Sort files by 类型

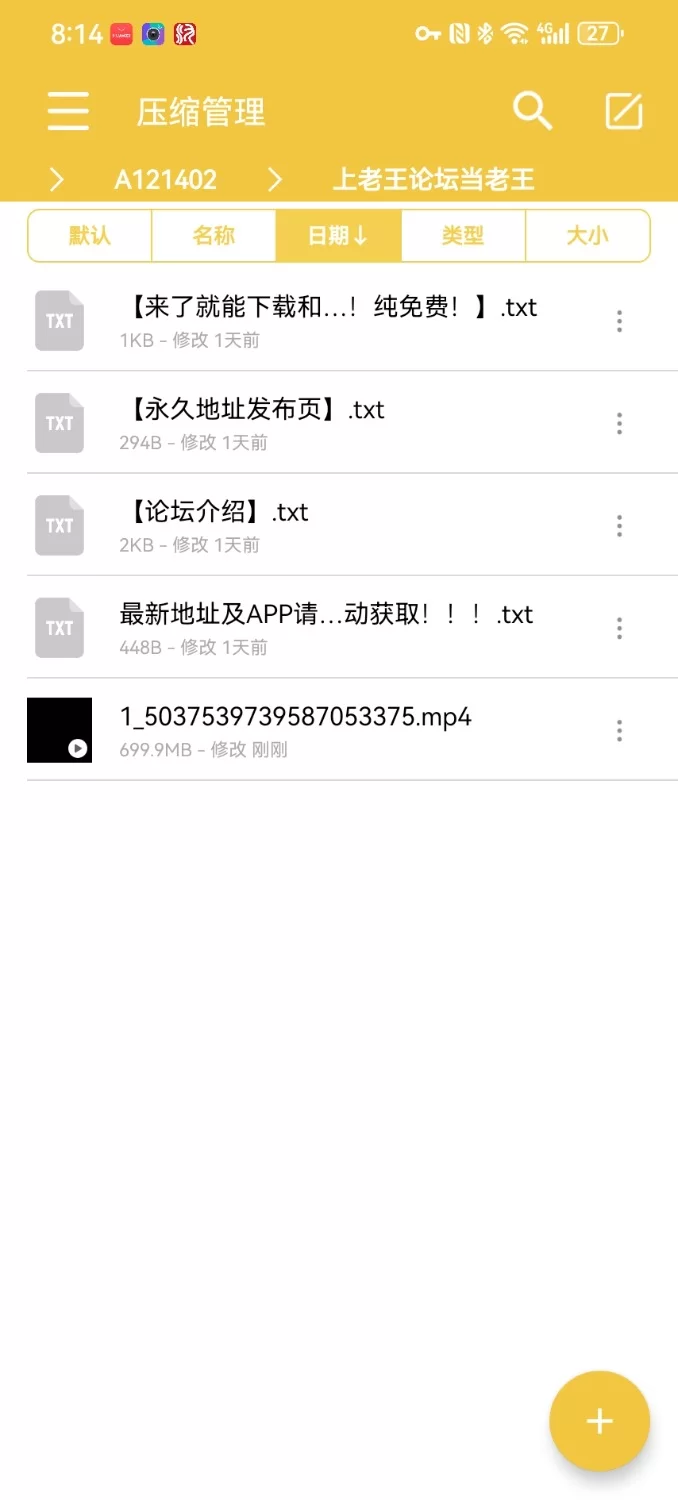coord(463,236)
